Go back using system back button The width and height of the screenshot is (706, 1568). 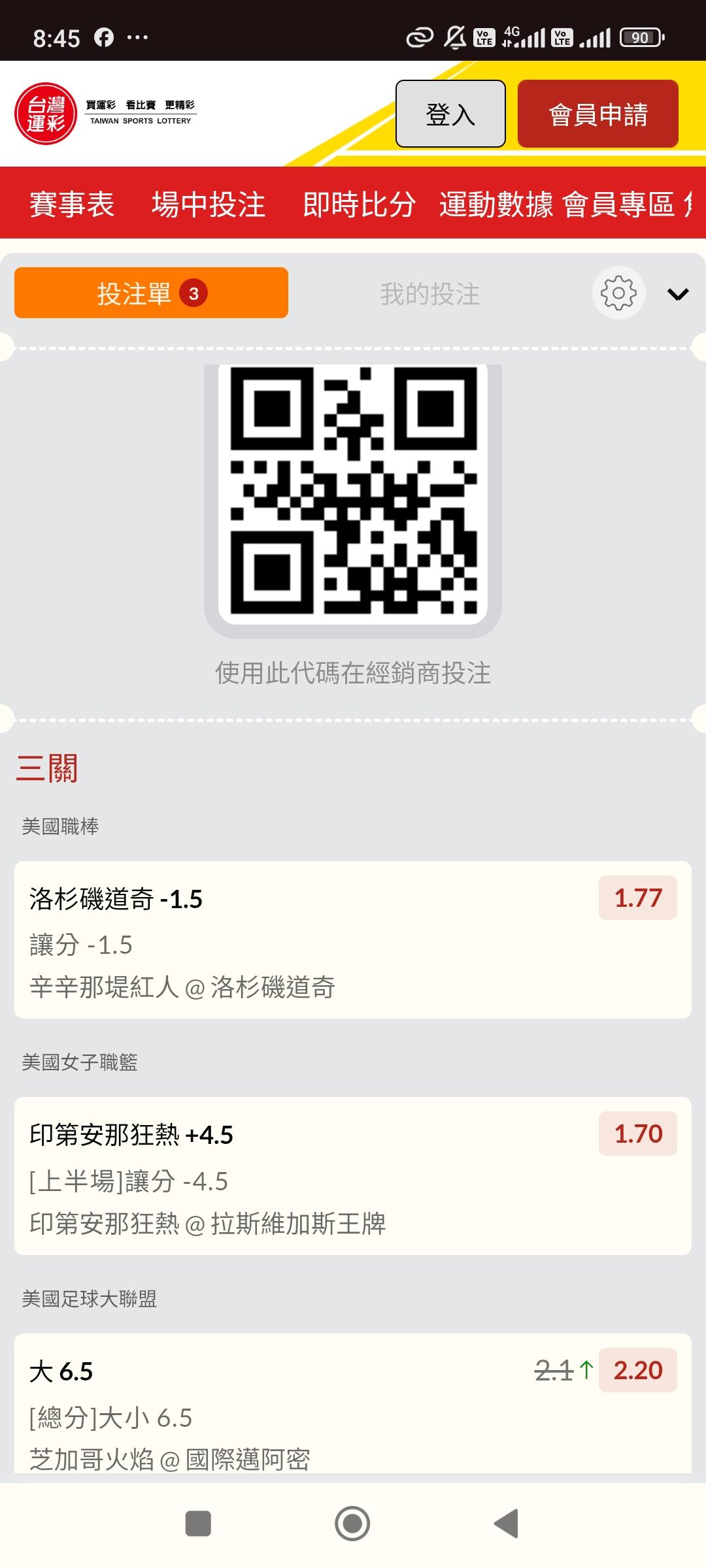coord(505,1524)
